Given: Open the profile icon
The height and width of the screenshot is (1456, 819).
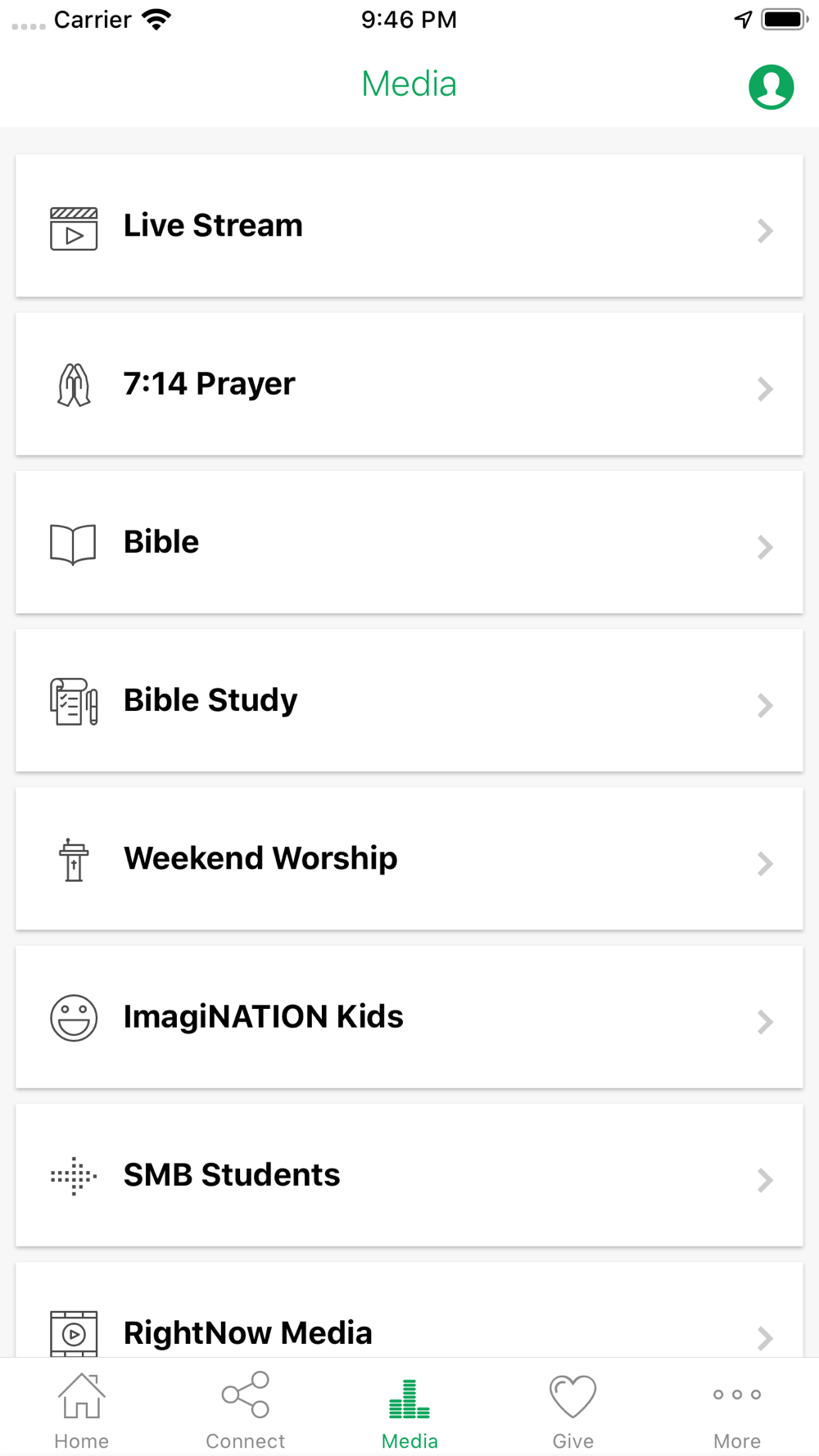Looking at the screenshot, I should [x=771, y=87].
